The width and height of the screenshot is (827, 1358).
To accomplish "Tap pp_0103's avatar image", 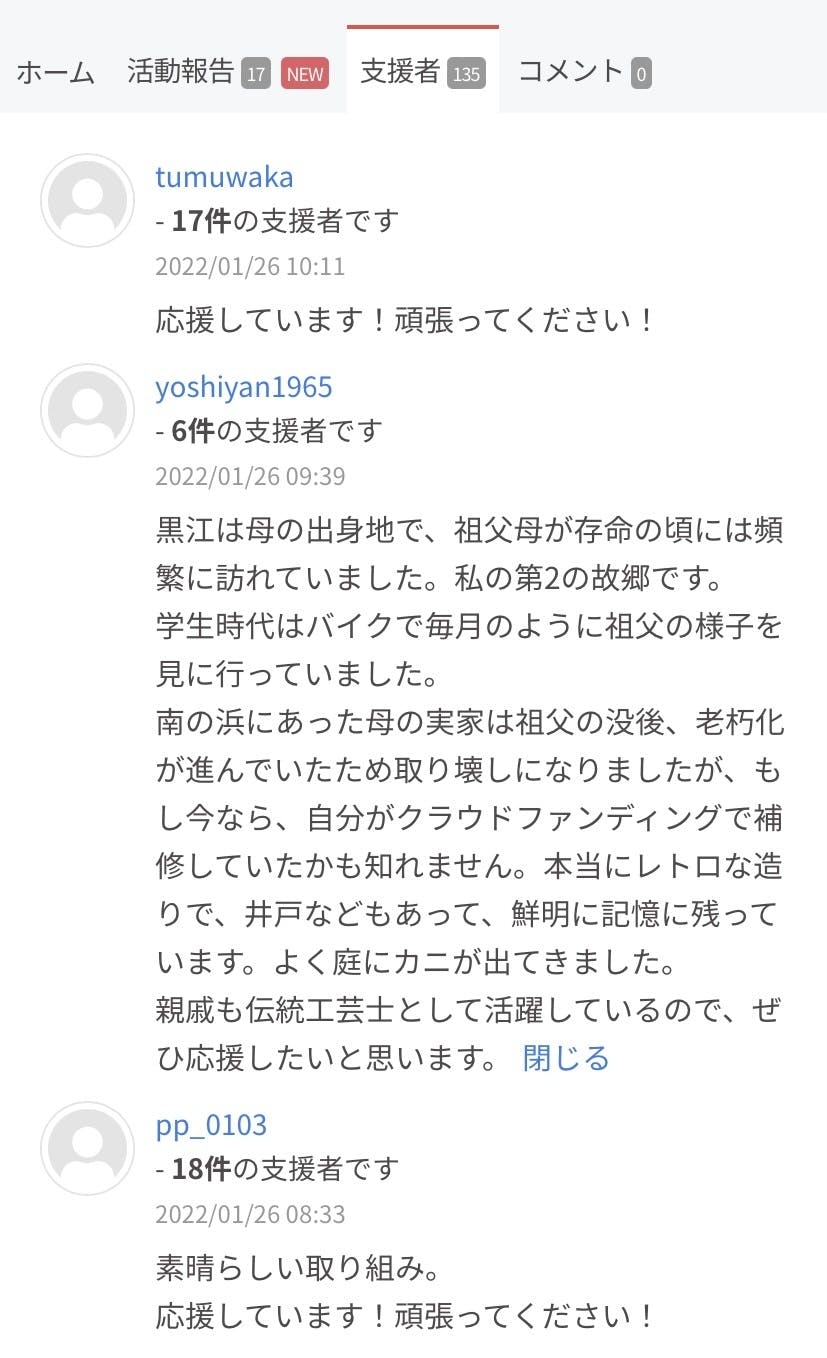I will pos(88,1148).
